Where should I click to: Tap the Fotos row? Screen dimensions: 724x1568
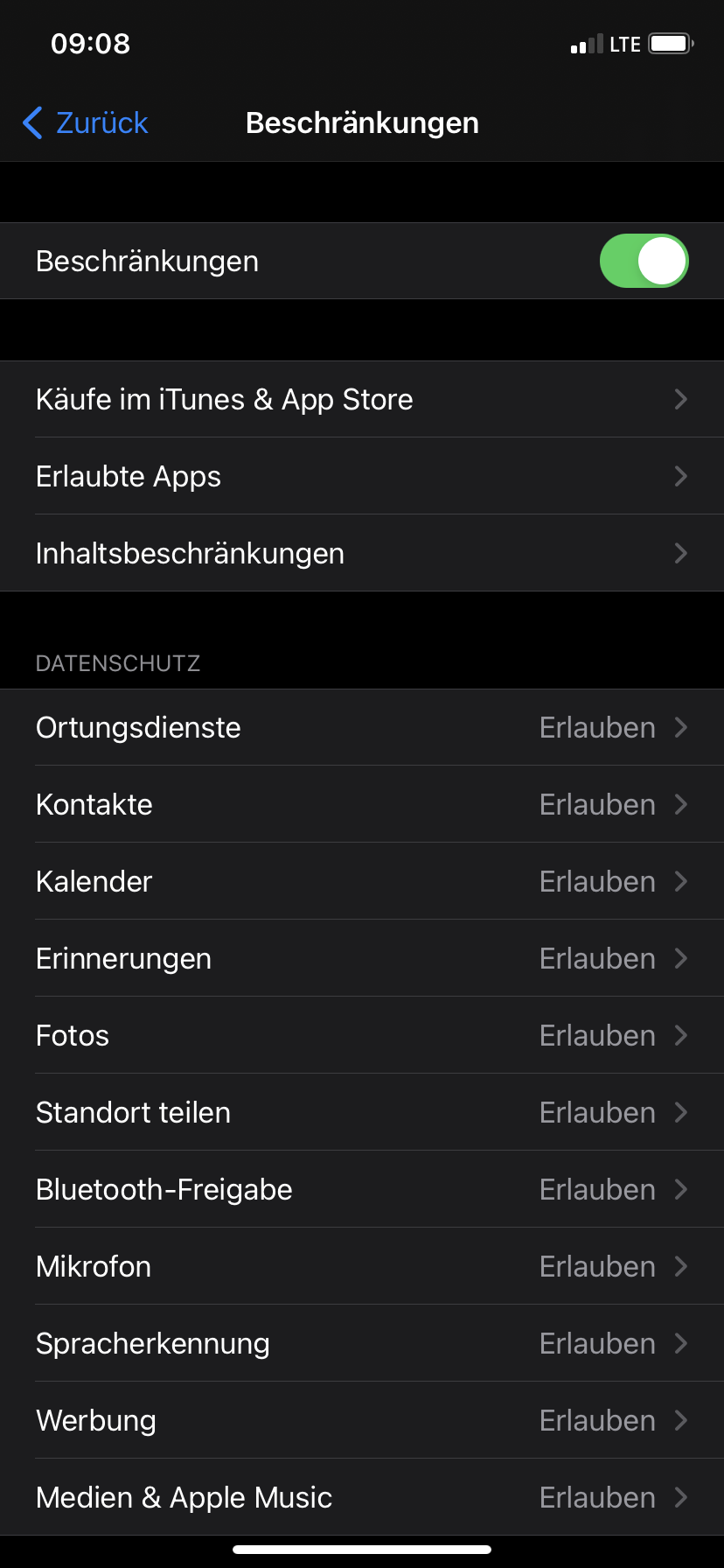click(361, 1036)
